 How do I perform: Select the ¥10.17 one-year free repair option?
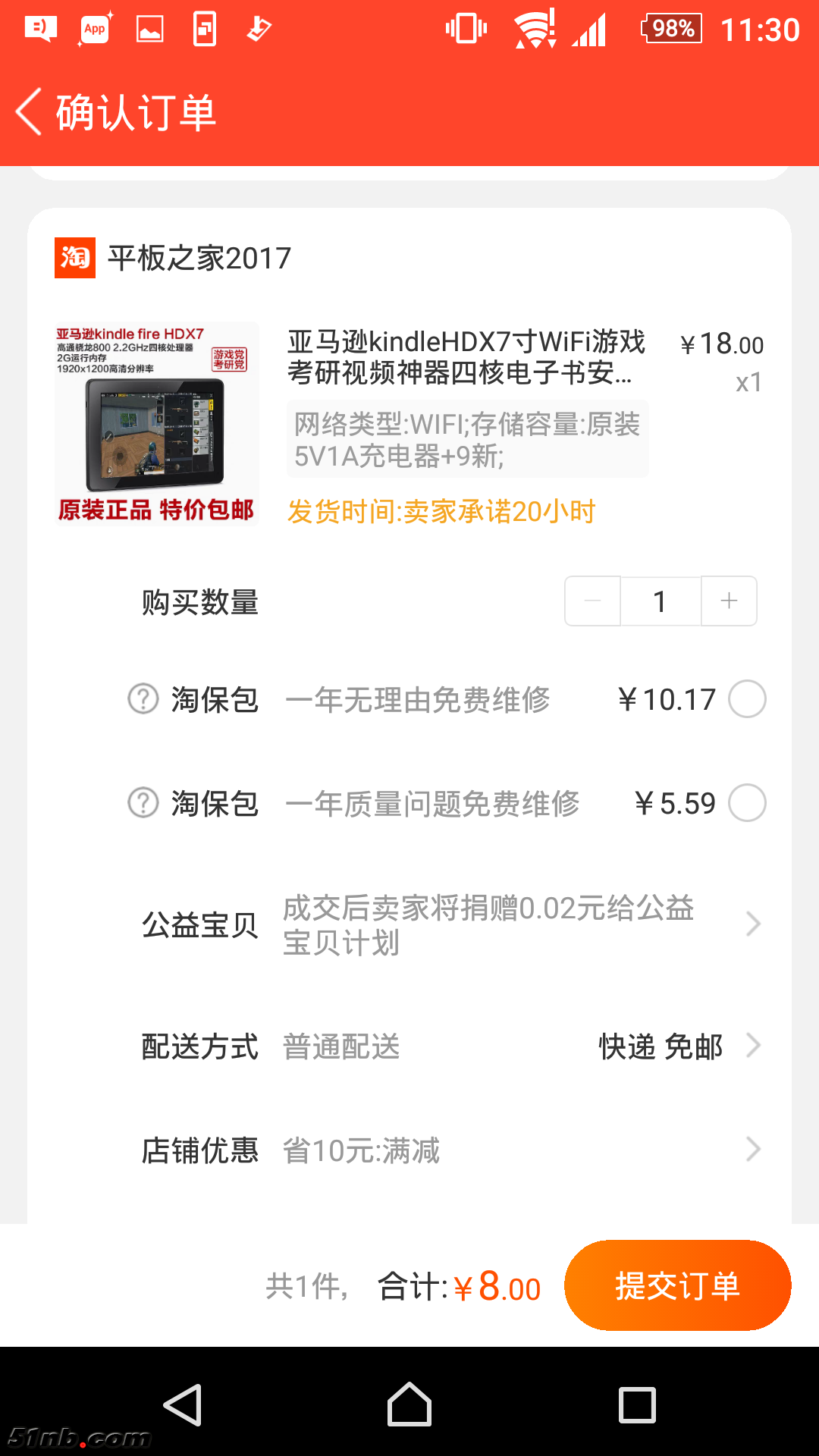747,699
